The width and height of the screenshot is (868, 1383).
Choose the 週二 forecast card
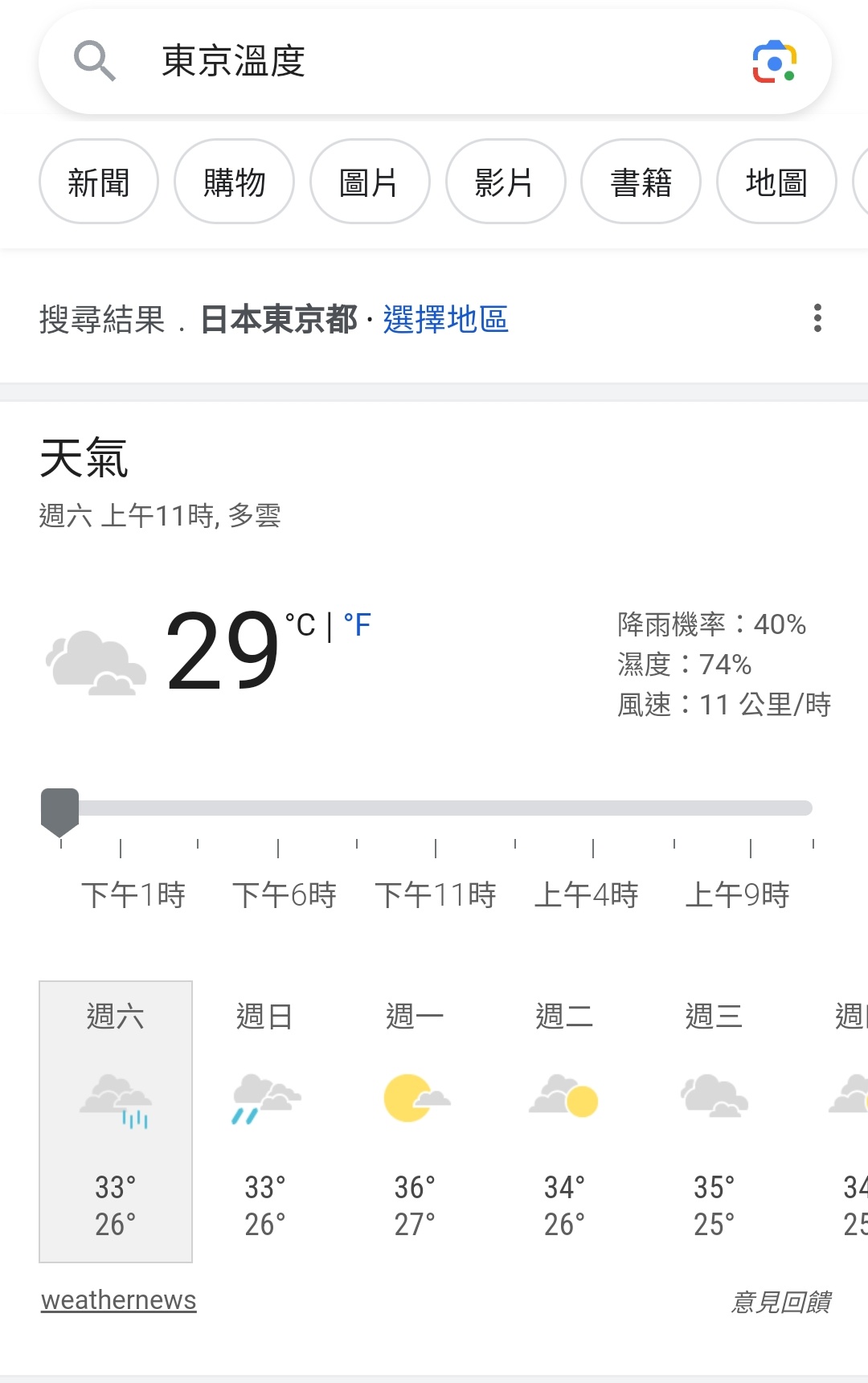pyautogui.click(x=564, y=1120)
